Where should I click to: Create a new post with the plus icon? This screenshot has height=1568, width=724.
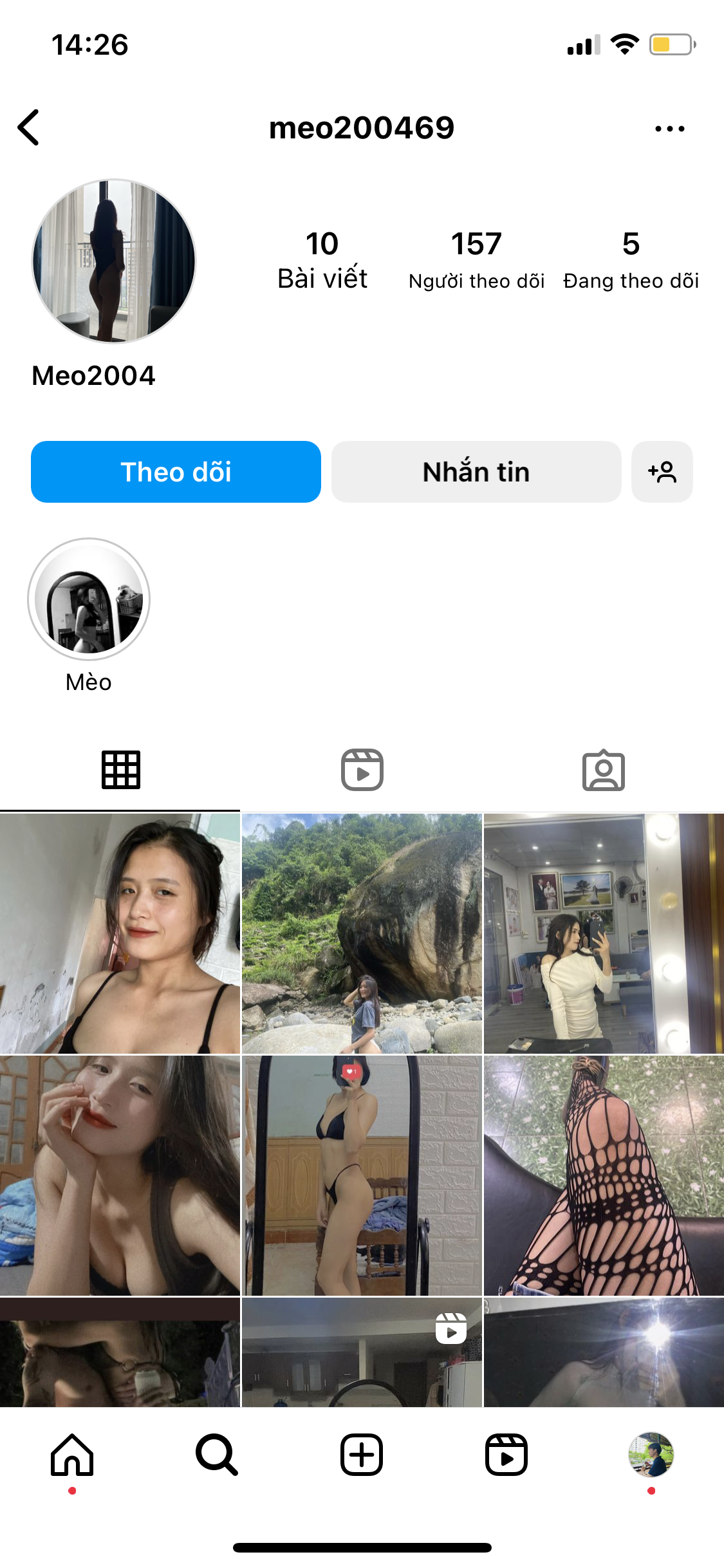(x=362, y=1455)
